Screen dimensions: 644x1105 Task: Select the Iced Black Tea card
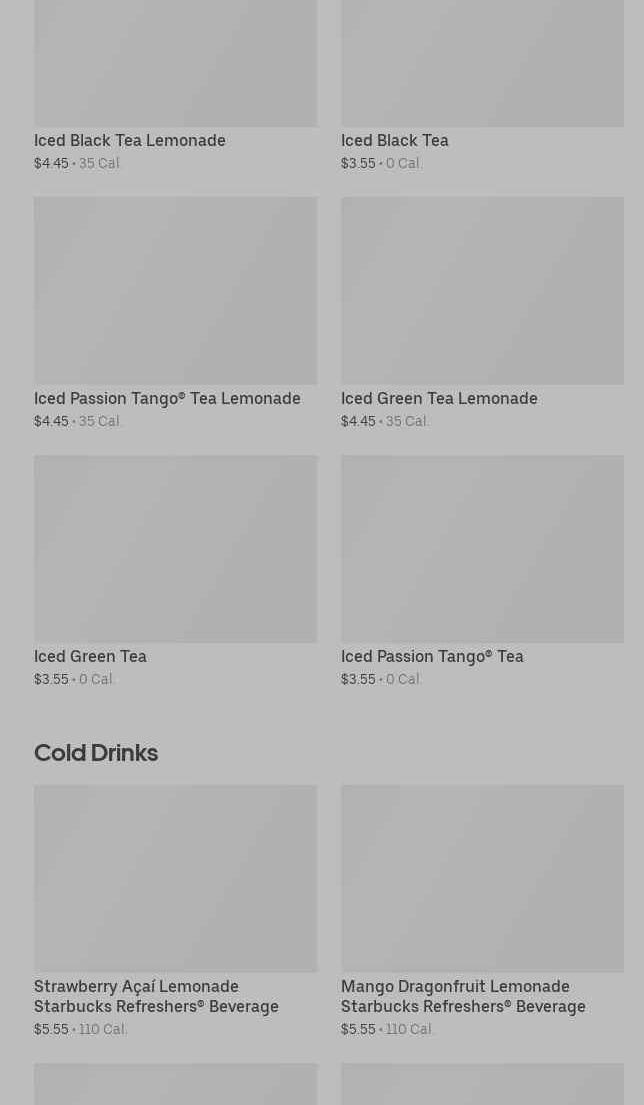[x=483, y=86]
